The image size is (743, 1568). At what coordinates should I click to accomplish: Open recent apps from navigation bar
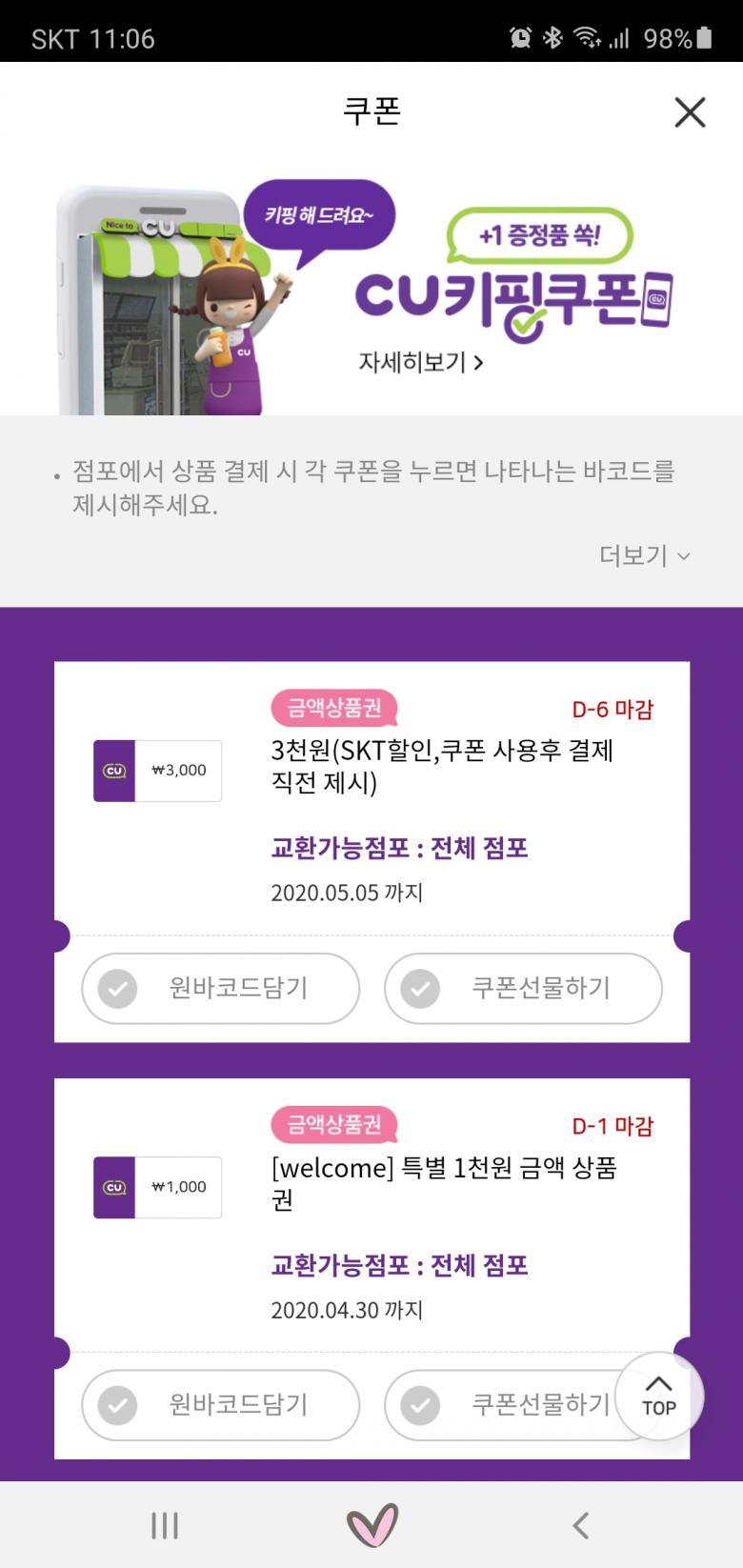coord(165,1525)
